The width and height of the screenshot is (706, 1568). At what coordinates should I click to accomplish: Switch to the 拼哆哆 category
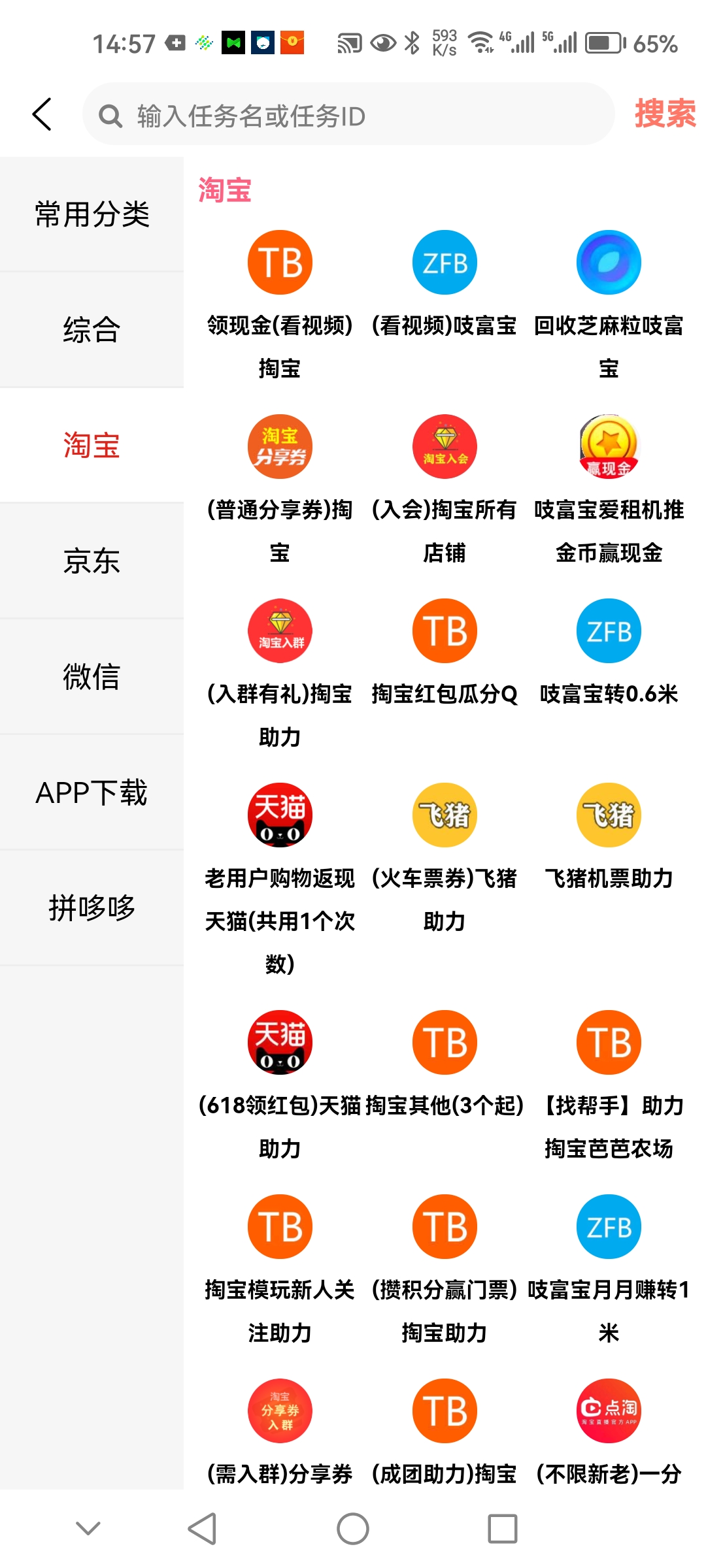[x=92, y=908]
